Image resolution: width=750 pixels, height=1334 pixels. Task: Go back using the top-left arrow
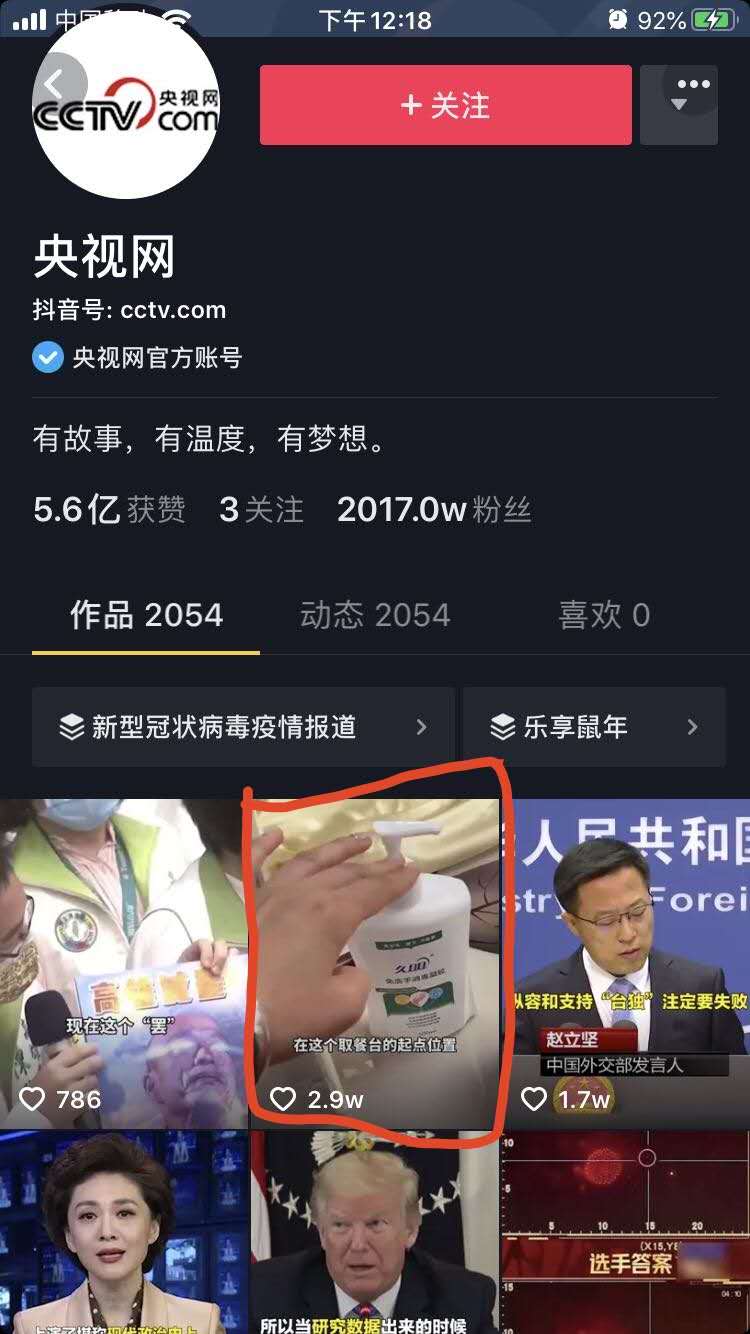57,84
